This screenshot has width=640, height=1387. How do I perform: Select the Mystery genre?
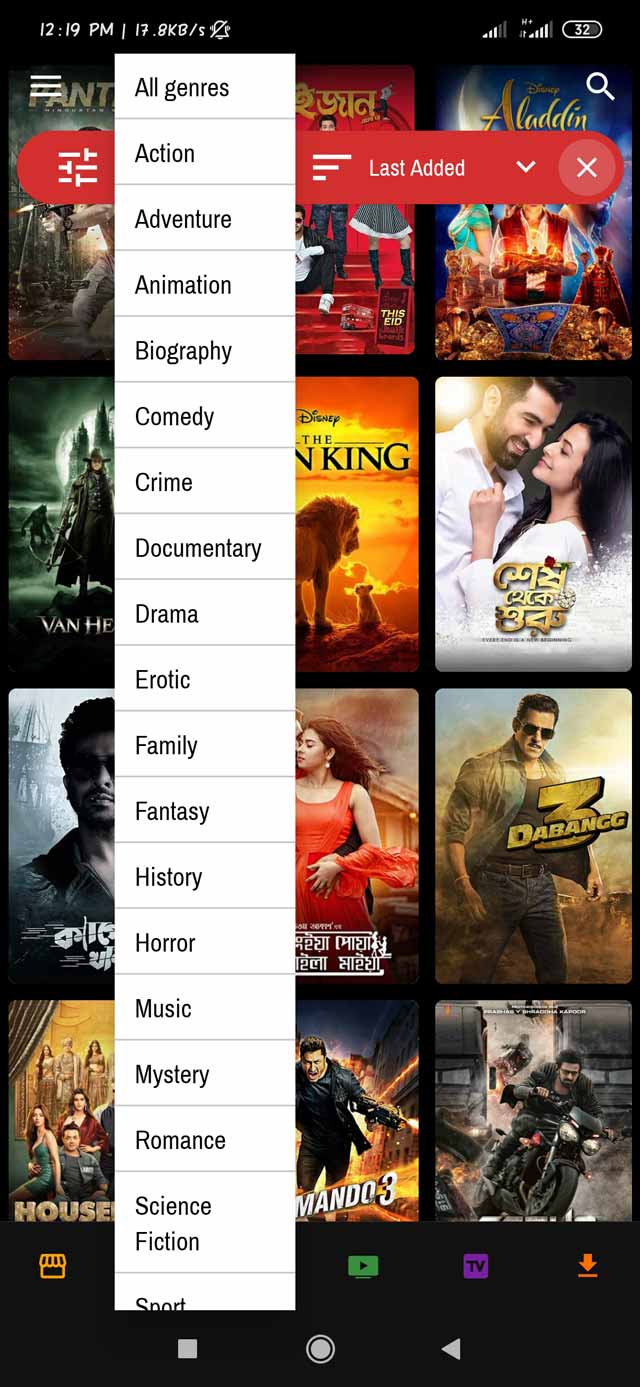204,1074
